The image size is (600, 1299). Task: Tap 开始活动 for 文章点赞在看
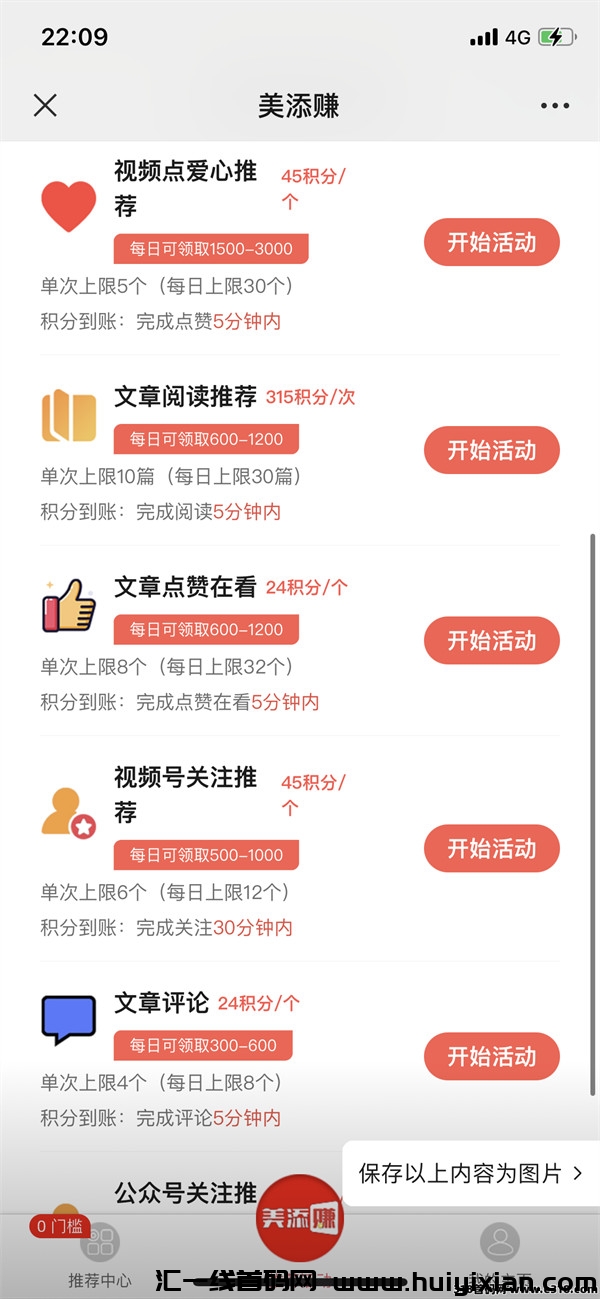[491, 641]
